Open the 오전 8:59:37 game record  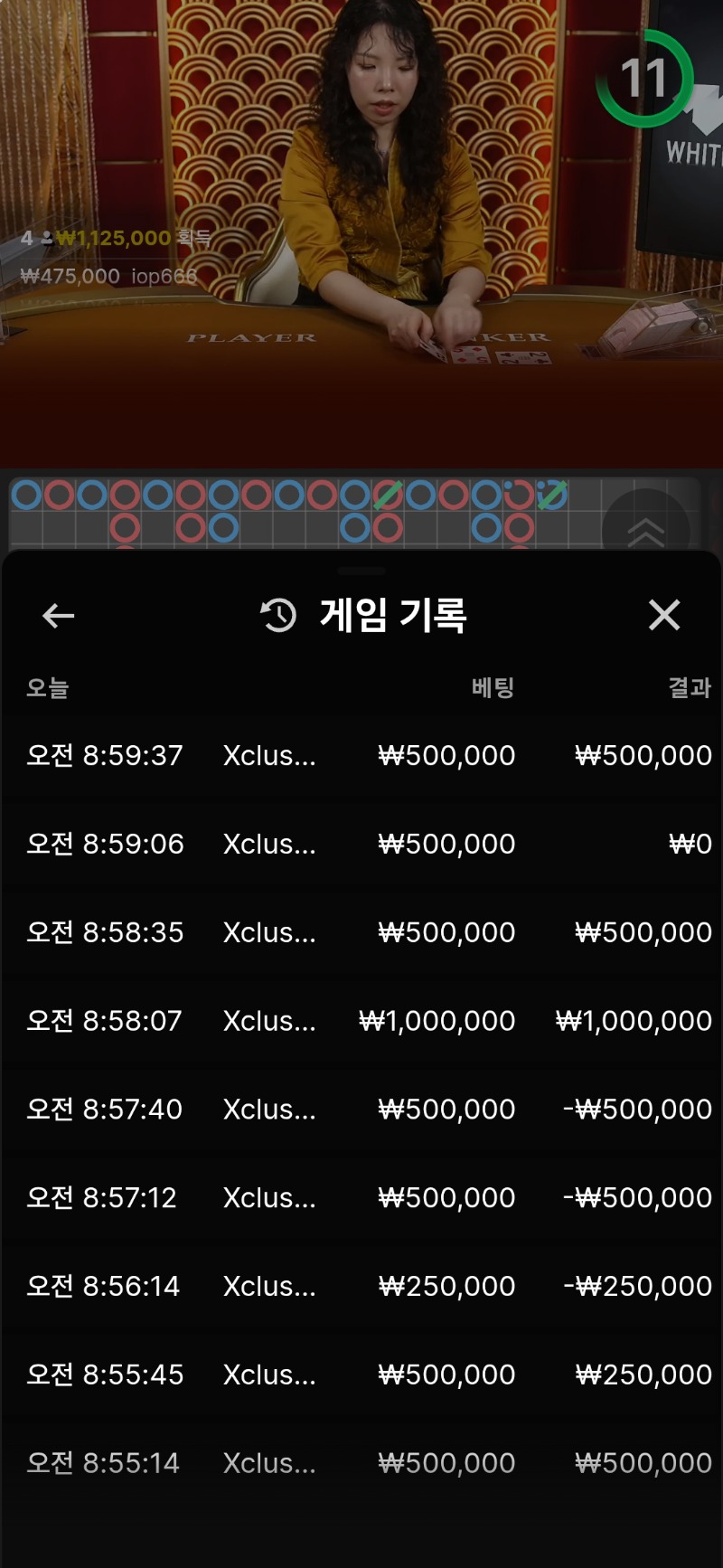pos(361,755)
